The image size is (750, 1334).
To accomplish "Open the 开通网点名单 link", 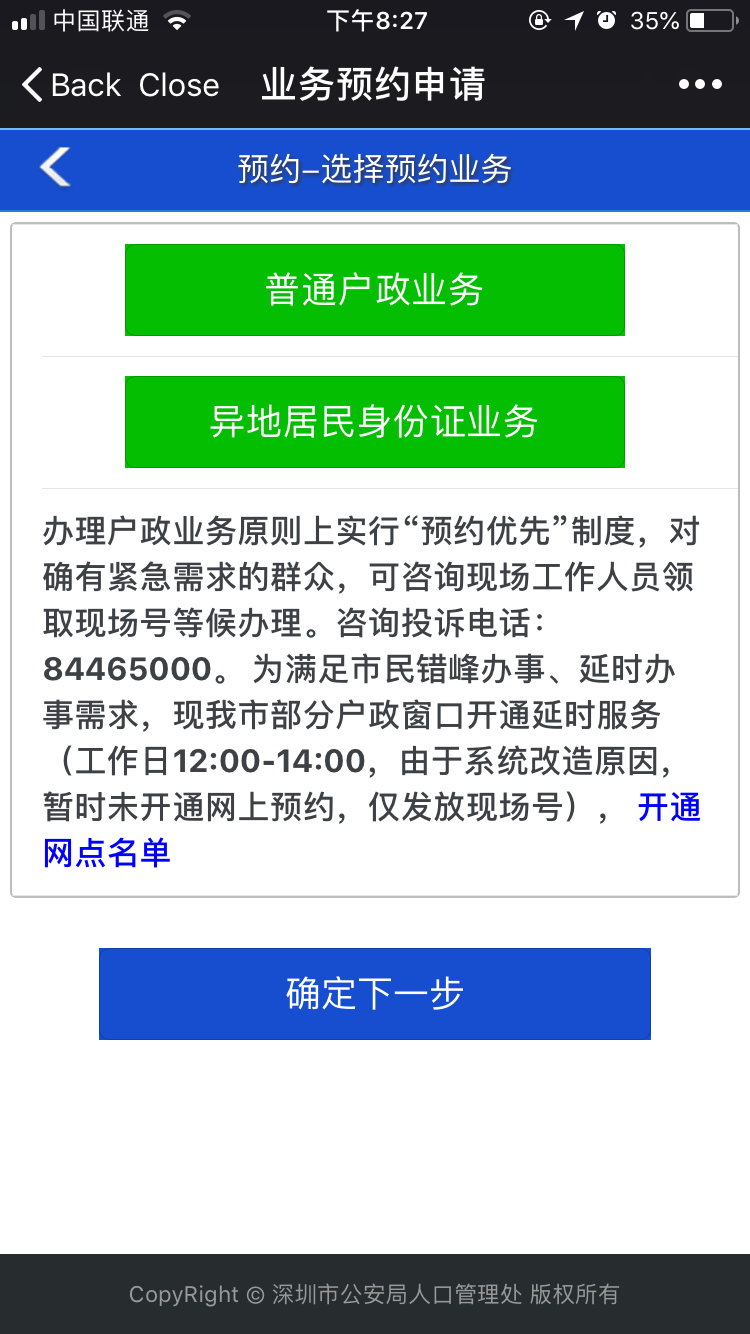I will [372, 830].
